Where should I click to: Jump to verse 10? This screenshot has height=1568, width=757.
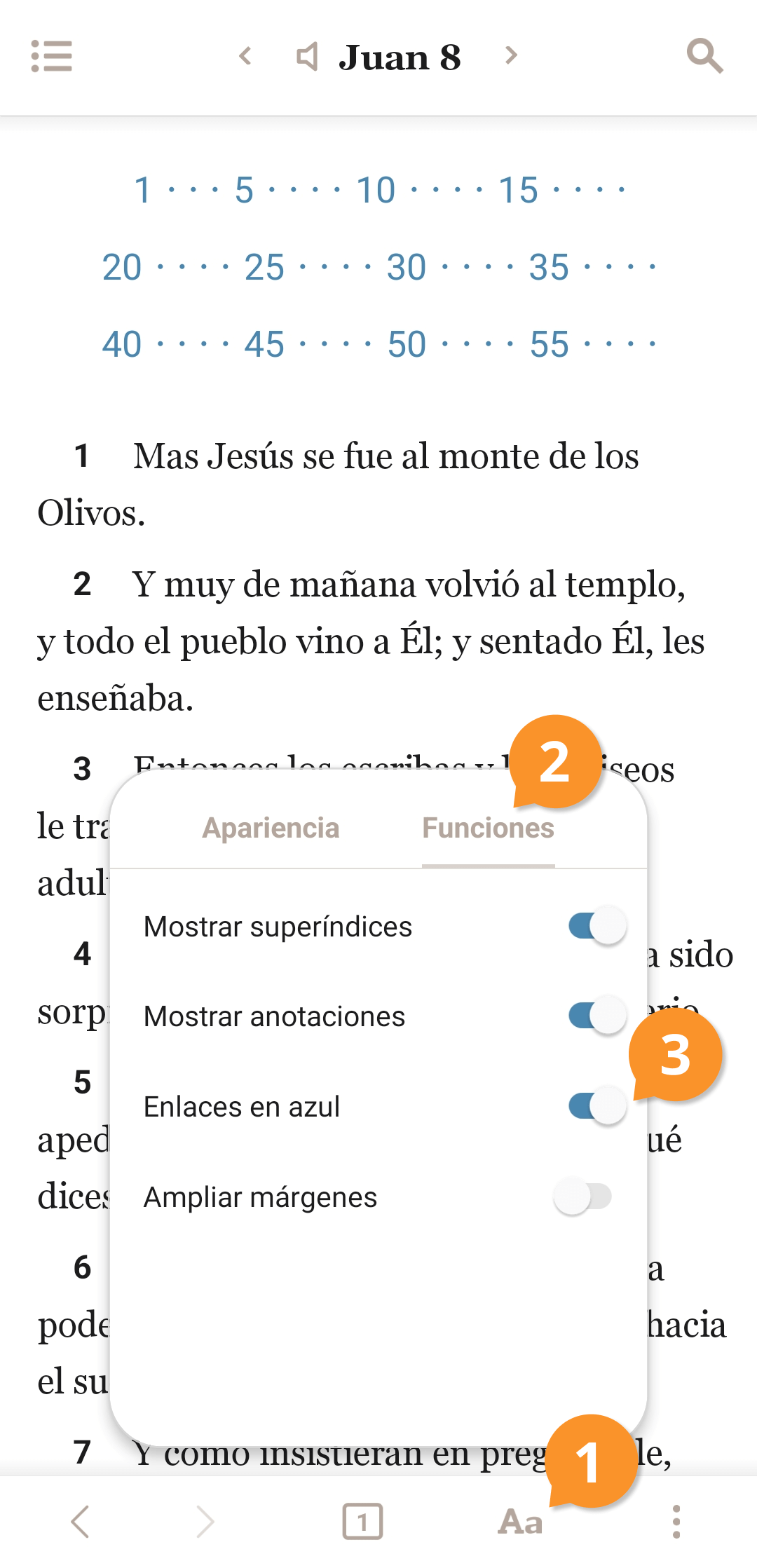tap(376, 190)
